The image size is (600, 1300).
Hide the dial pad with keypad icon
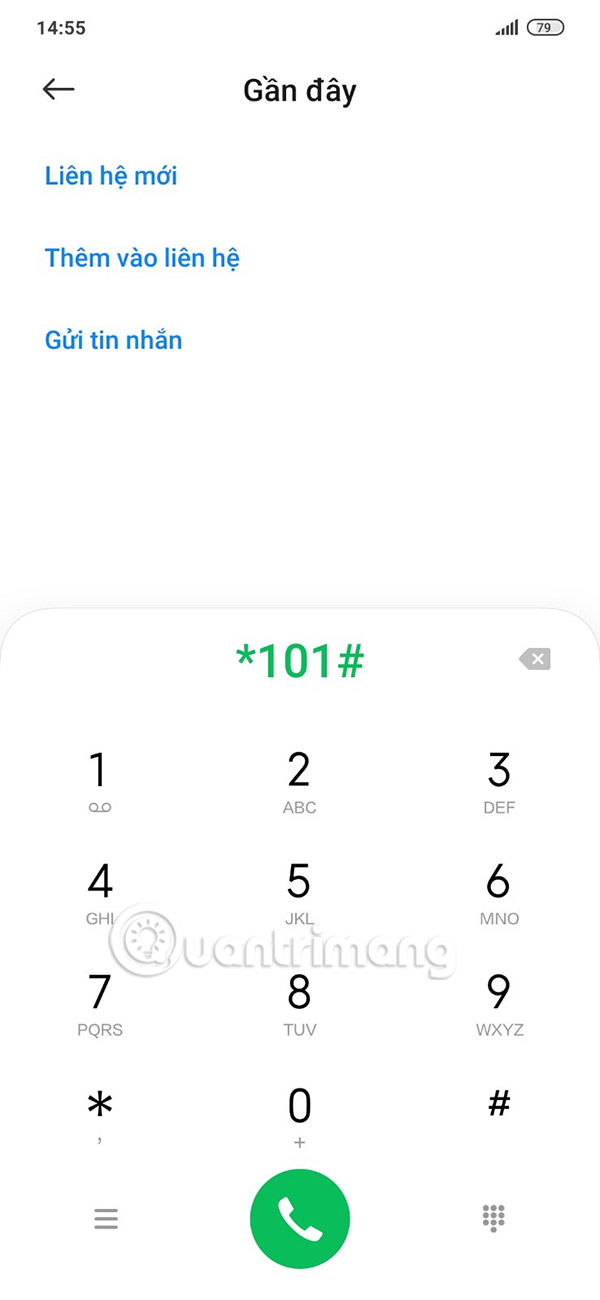coord(494,1218)
